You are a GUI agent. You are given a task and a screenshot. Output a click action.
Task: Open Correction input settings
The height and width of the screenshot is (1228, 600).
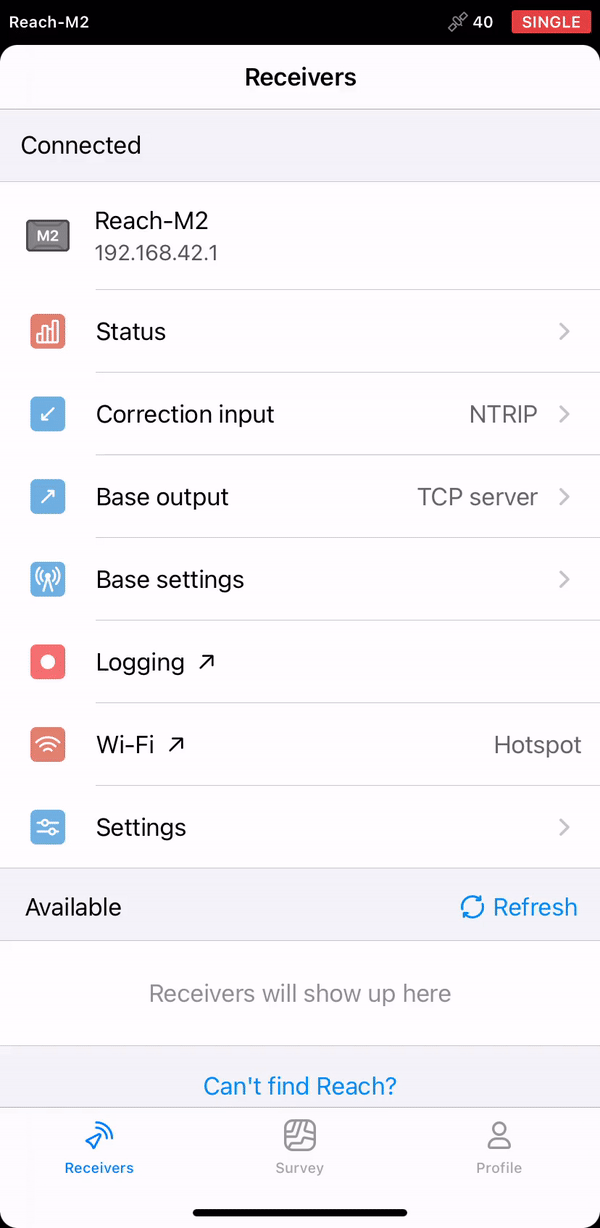coord(300,414)
